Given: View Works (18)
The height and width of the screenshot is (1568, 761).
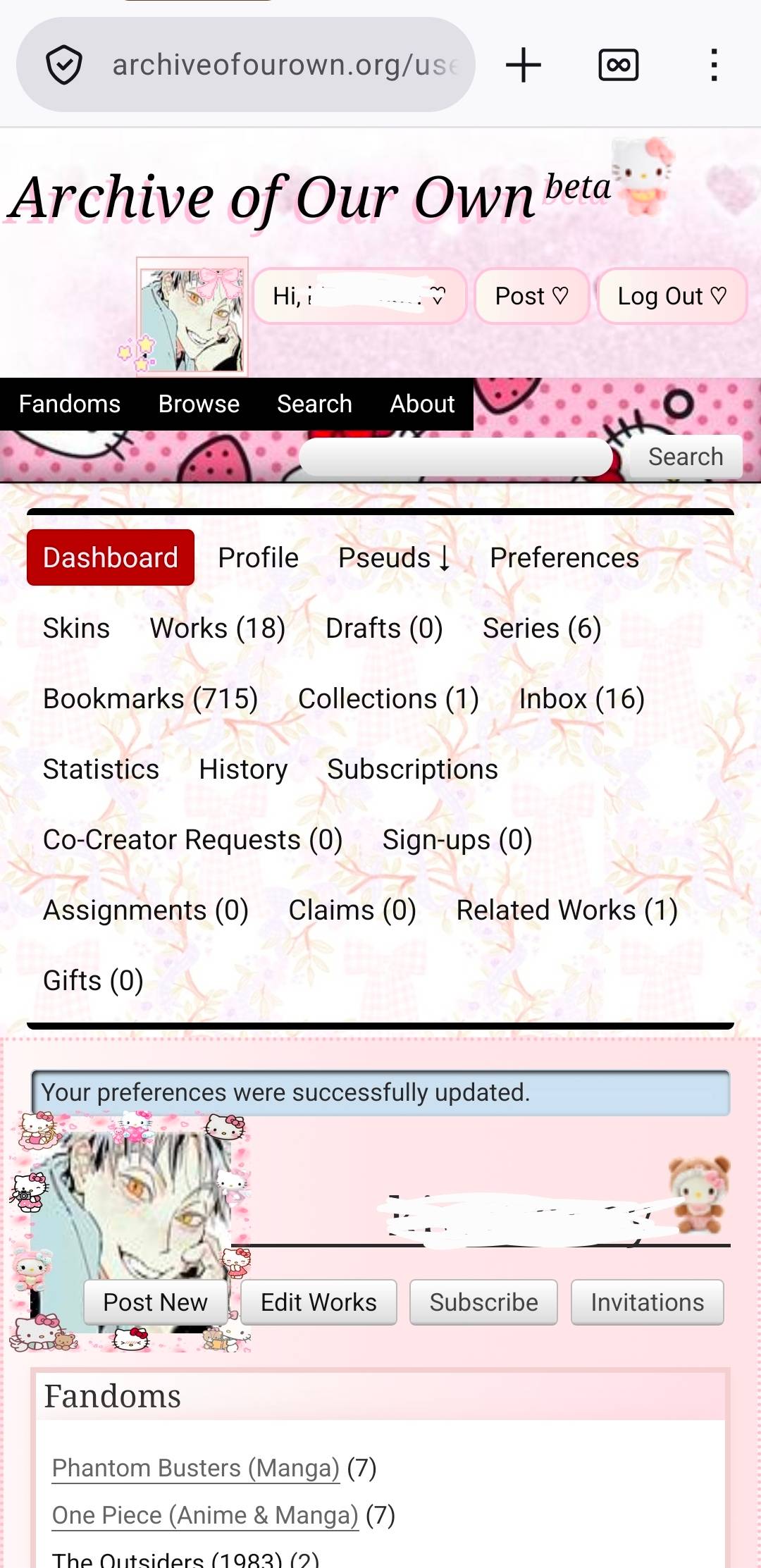Looking at the screenshot, I should 217,628.
